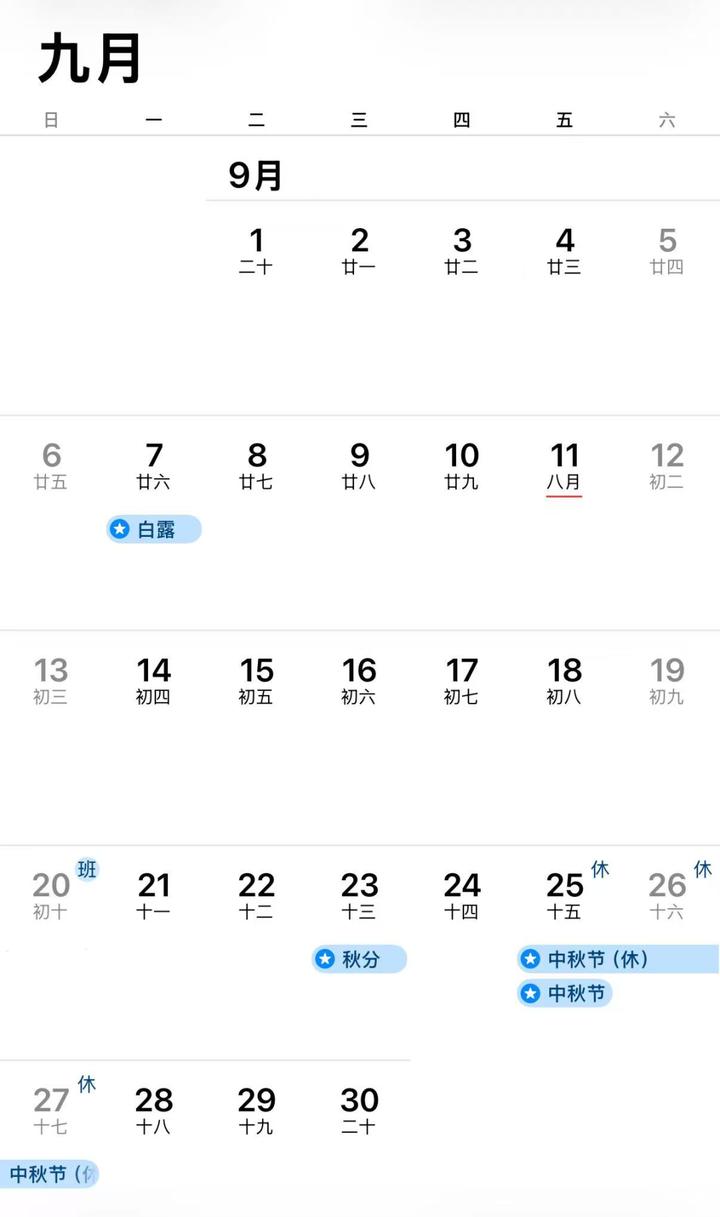Select September 1 on the calendar
720x1217 pixels.
[x=256, y=250]
